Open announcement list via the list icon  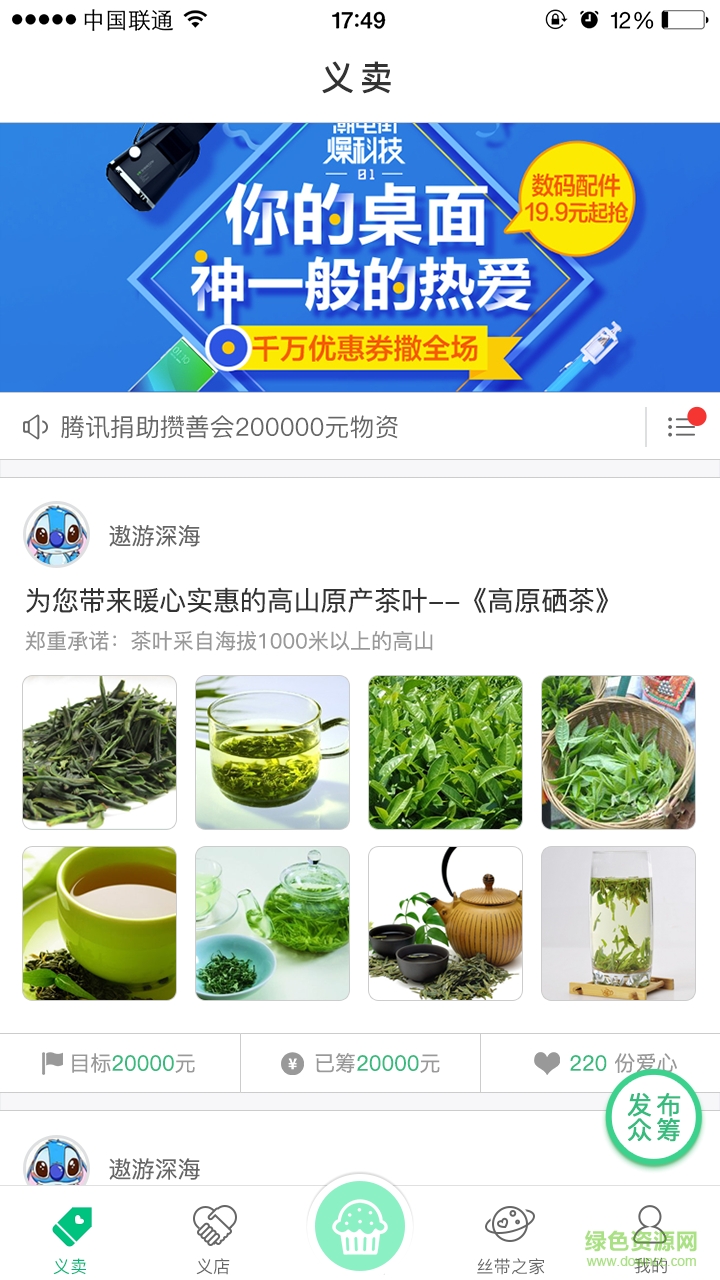point(682,427)
